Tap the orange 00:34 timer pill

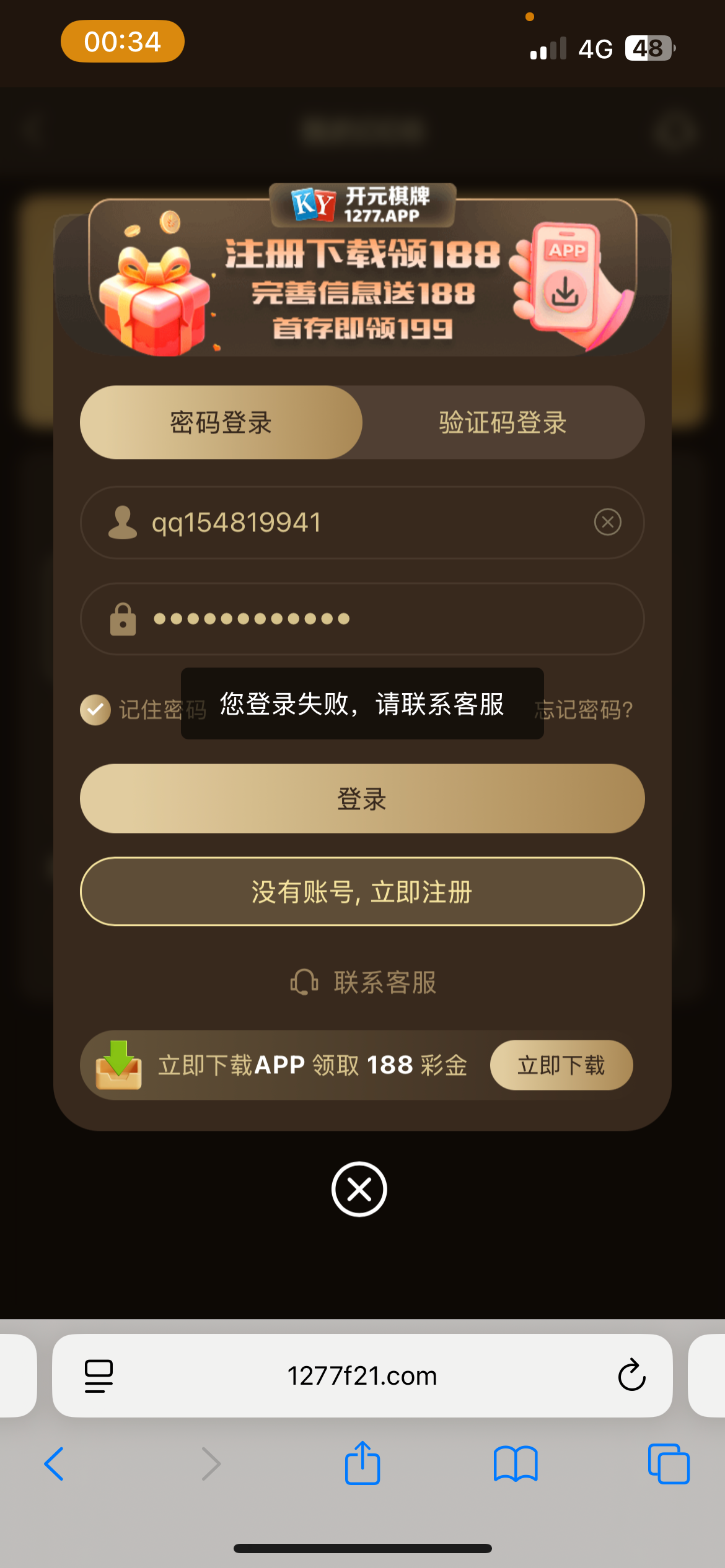point(122,41)
